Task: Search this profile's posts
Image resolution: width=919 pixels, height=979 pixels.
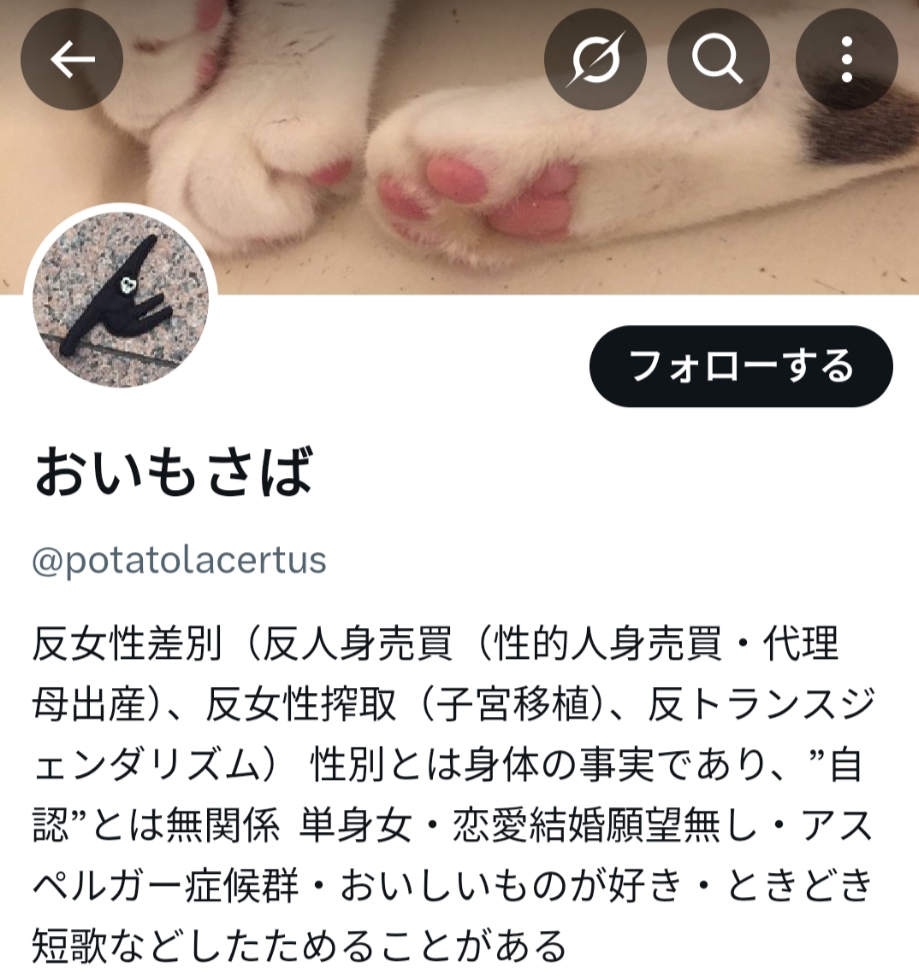Action: point(719,60)
